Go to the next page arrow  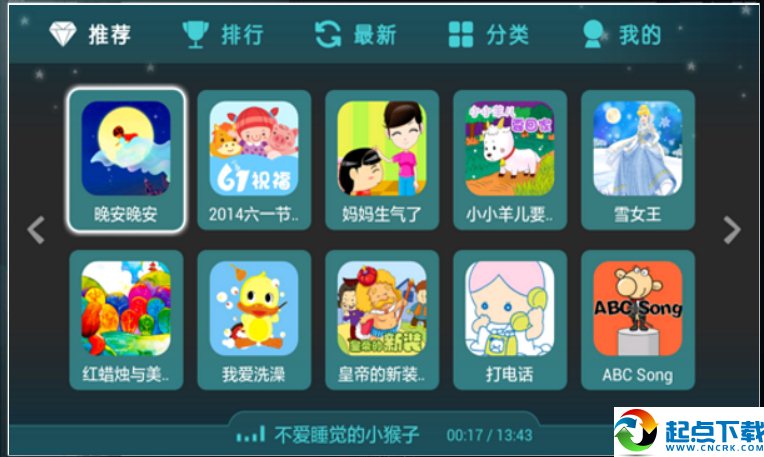pyautogui.click(x=732, y=230)
